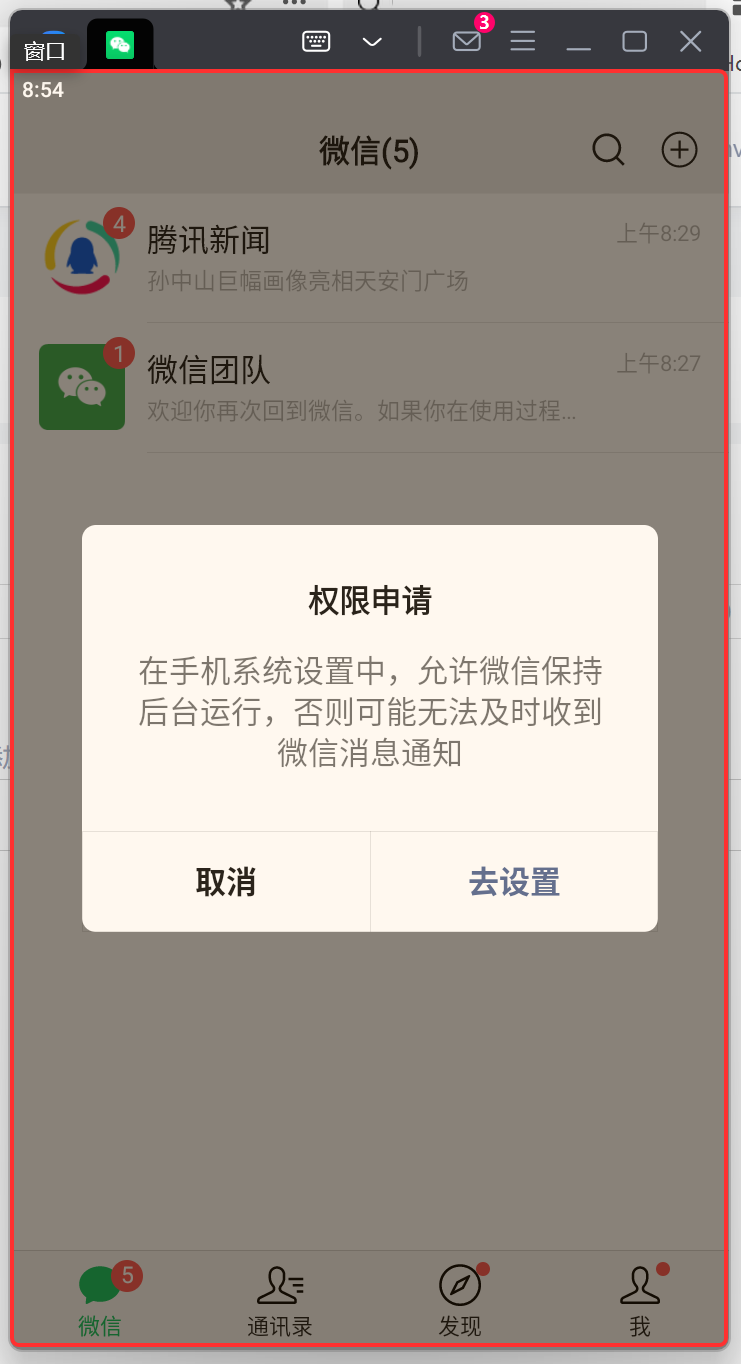Image resolution: width=741 pixels, height=1364 pixels.
Task: Maximize the emulator window
Action: tap(634, 41)
